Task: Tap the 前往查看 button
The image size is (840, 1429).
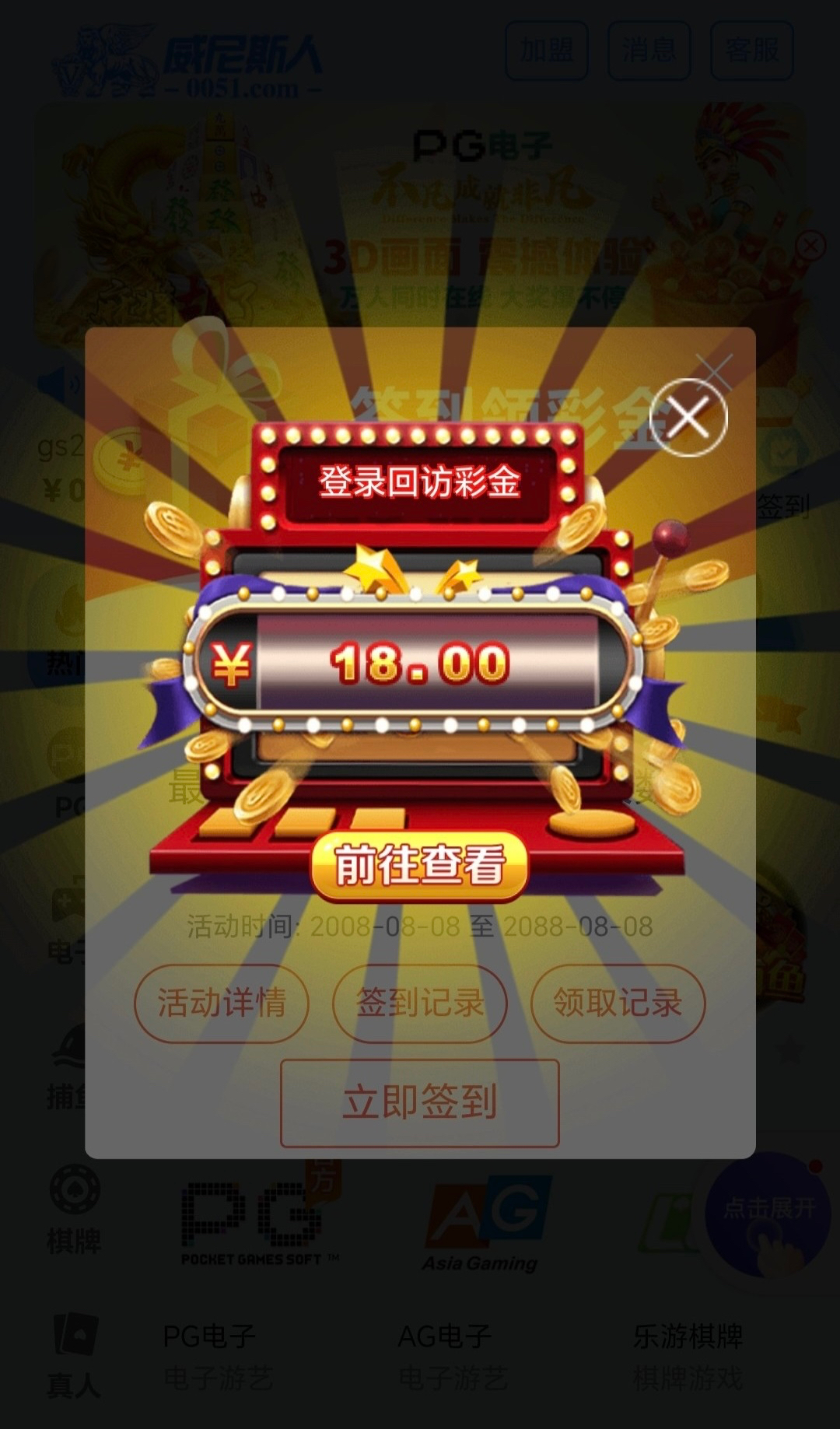Action: (419, 866)
